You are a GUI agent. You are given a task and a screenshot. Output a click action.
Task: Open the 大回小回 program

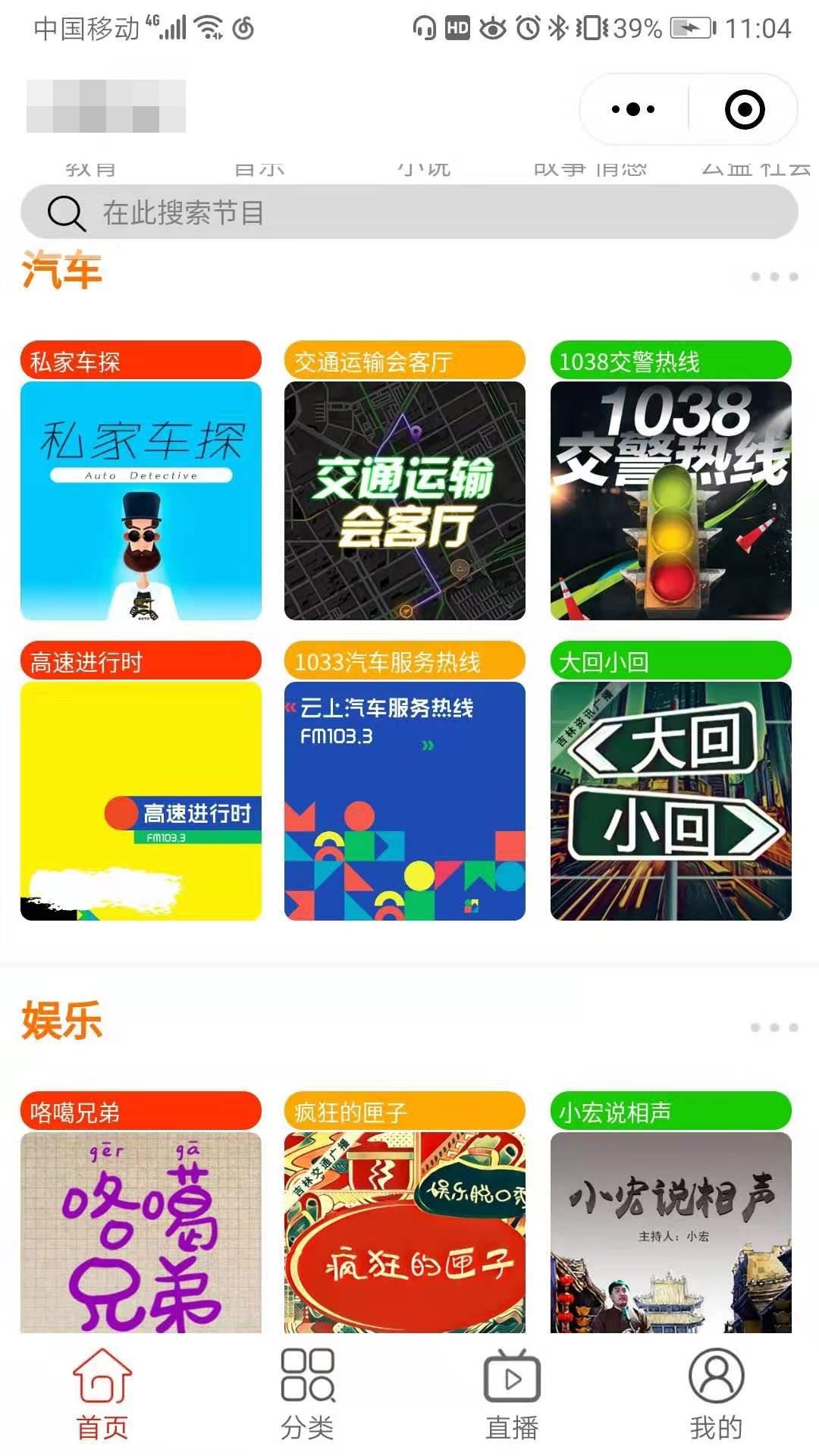670,801
